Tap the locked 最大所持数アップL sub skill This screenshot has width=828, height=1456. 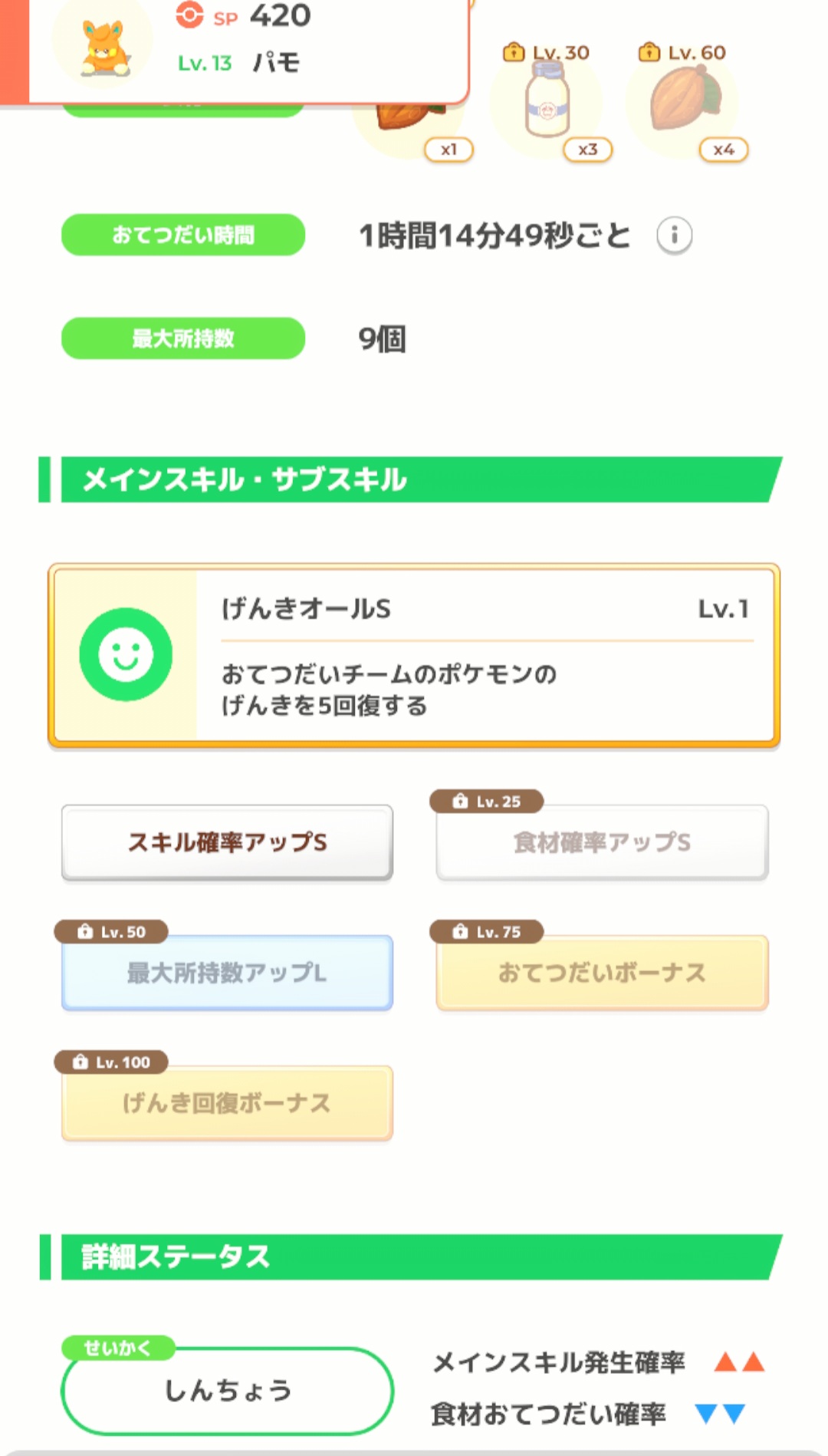227,973
